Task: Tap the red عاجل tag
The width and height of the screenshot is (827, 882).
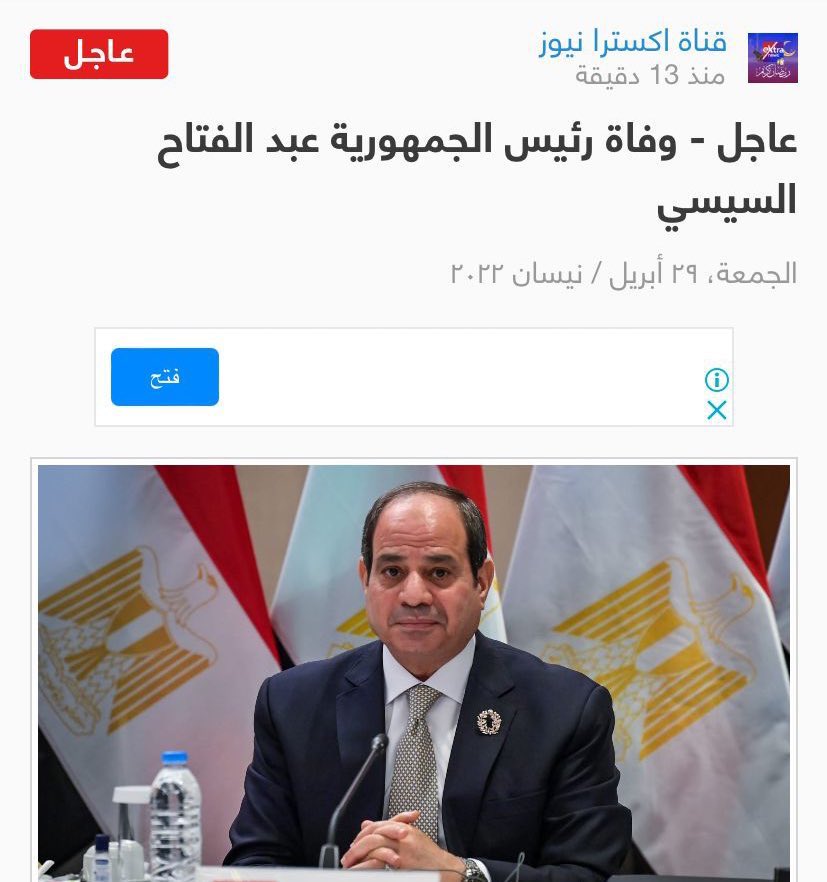Action: click(99, 54)
